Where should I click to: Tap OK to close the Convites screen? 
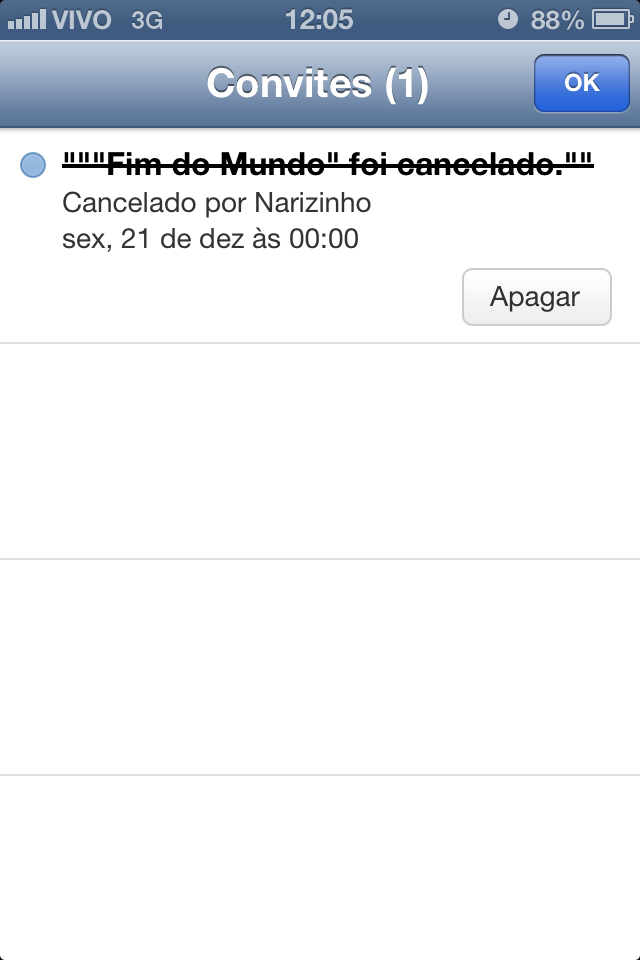click(581, 83)
